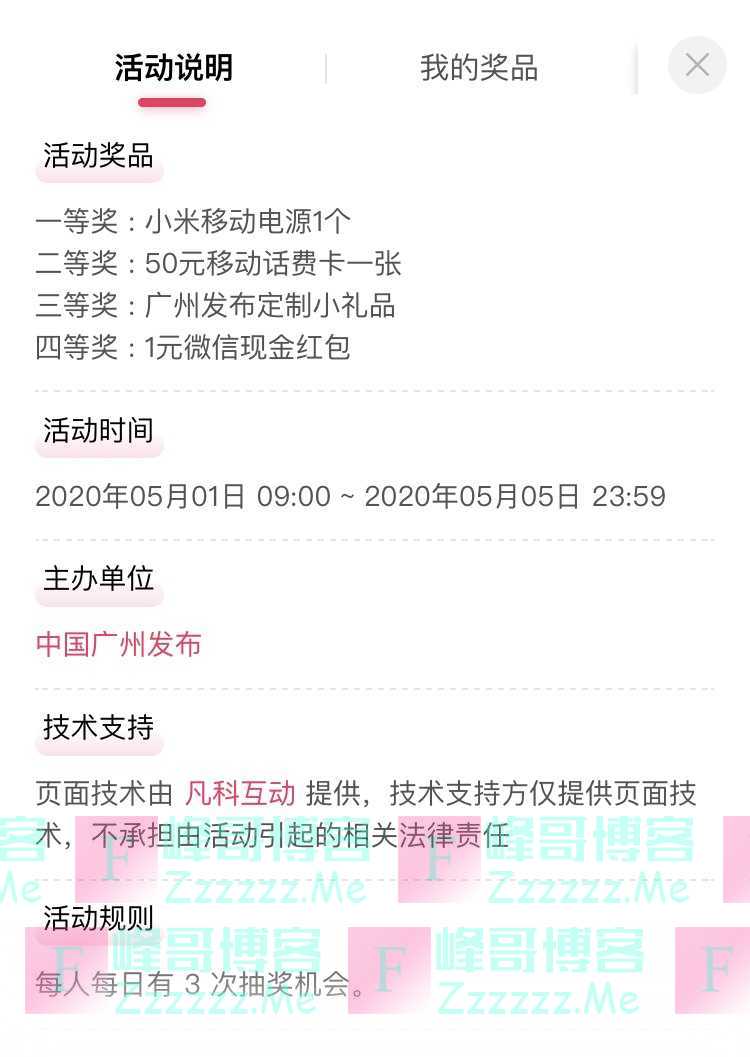Close the activity info panel
This screenshot has width=750, height=1057.
(x=697, y=65)
